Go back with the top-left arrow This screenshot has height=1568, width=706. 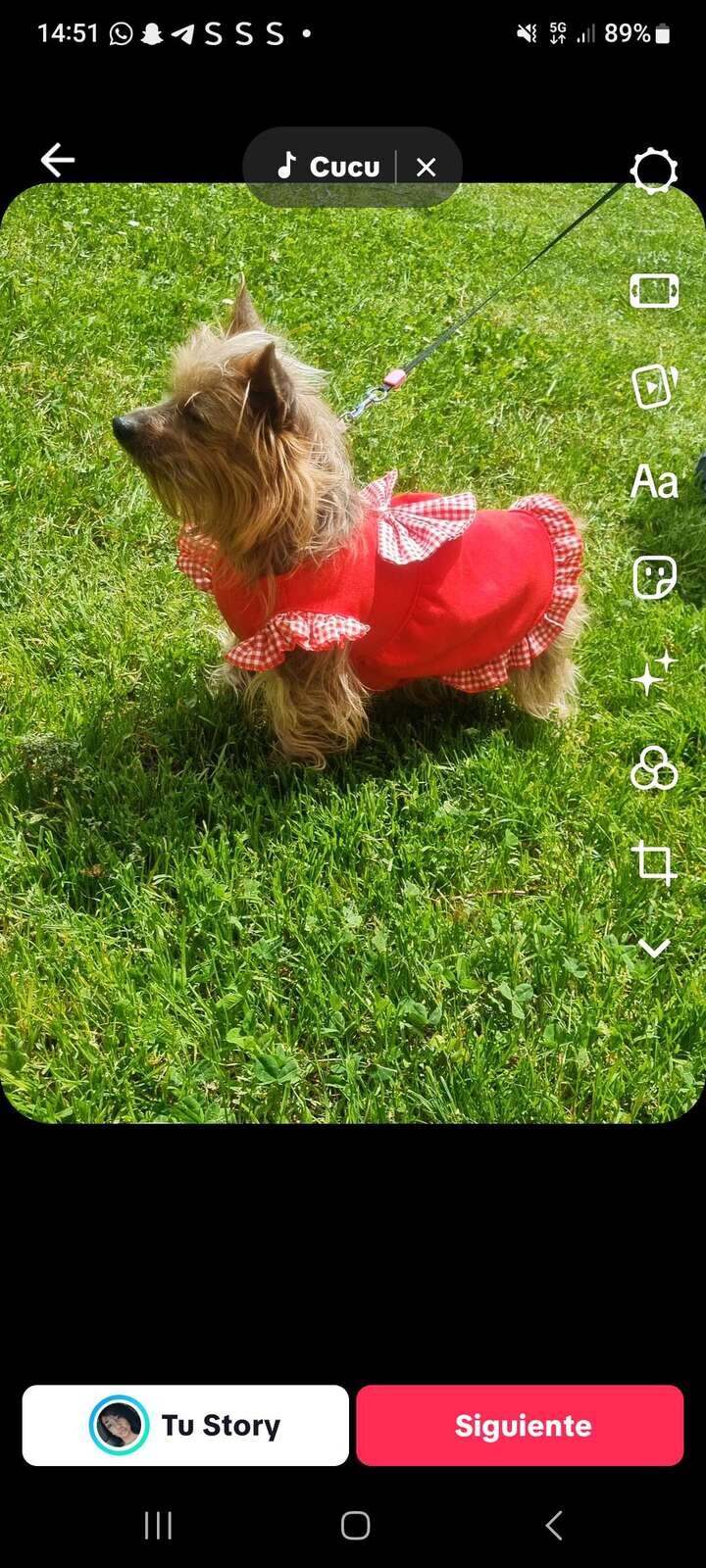pos(57,160)
